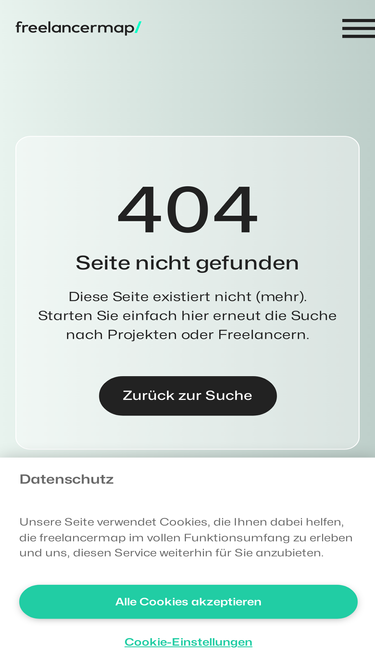Tap the freelancermap logo to go home
The width and height of the screenshot is (375, 667).
[x=78, y=28]
